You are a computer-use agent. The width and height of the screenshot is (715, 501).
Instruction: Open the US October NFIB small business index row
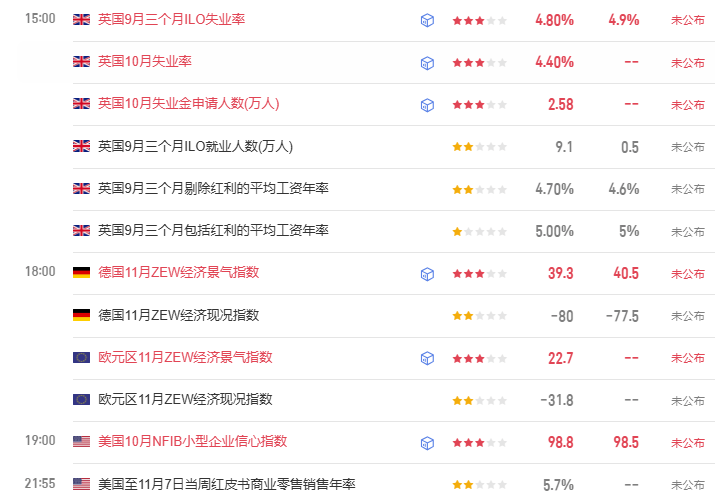(192, 441)
